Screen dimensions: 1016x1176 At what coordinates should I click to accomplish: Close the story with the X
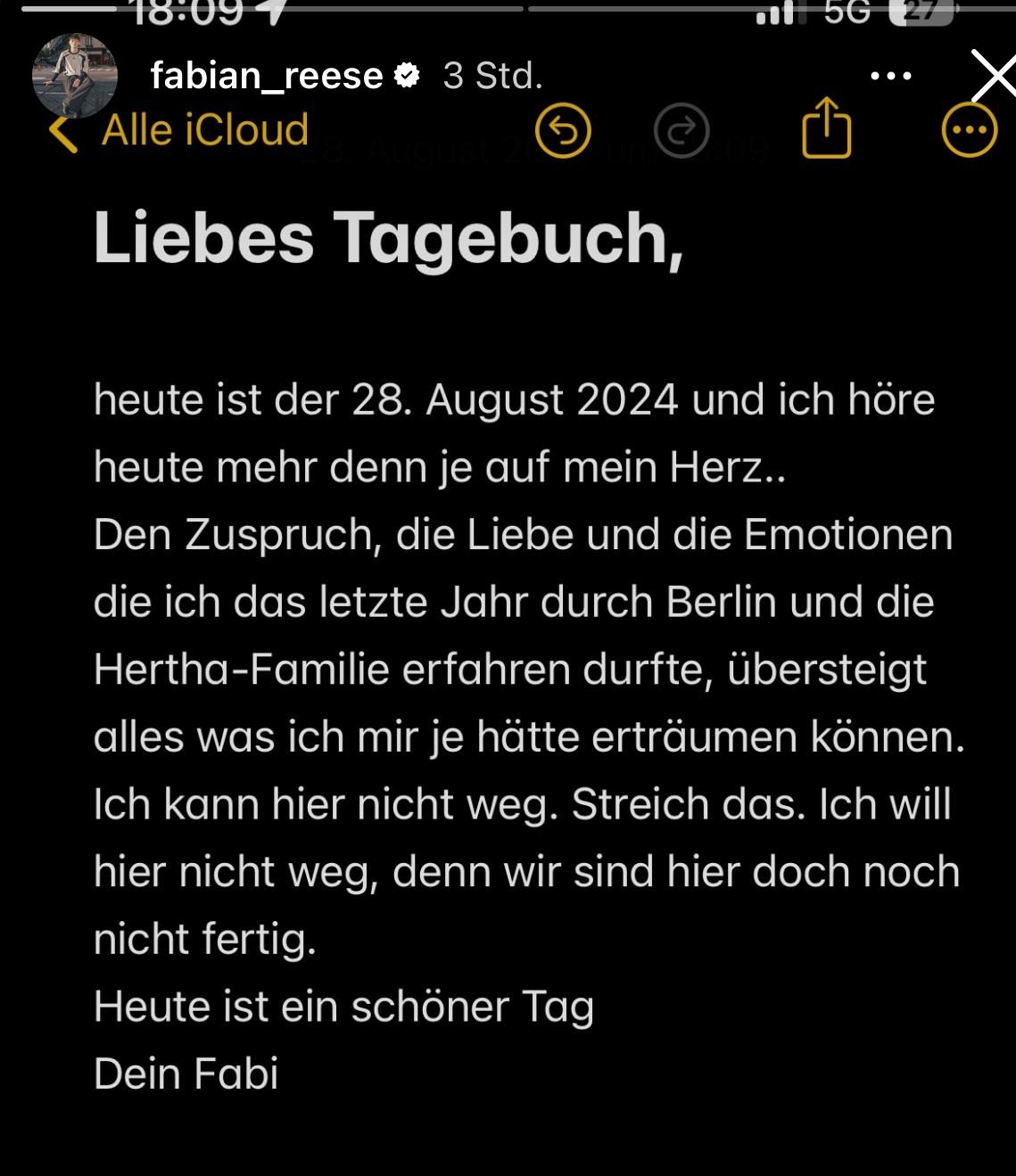click(994, 77)
